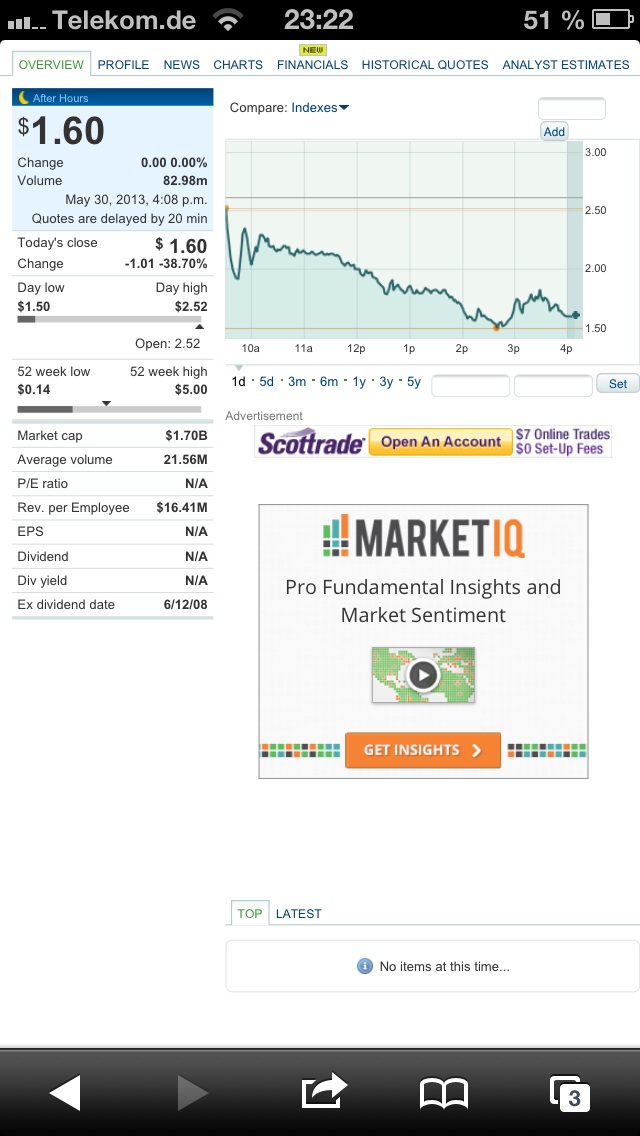Show the 6m chart range
Image resolution: width=640 pixels, height=1136 pixels.
pos(329,382)
